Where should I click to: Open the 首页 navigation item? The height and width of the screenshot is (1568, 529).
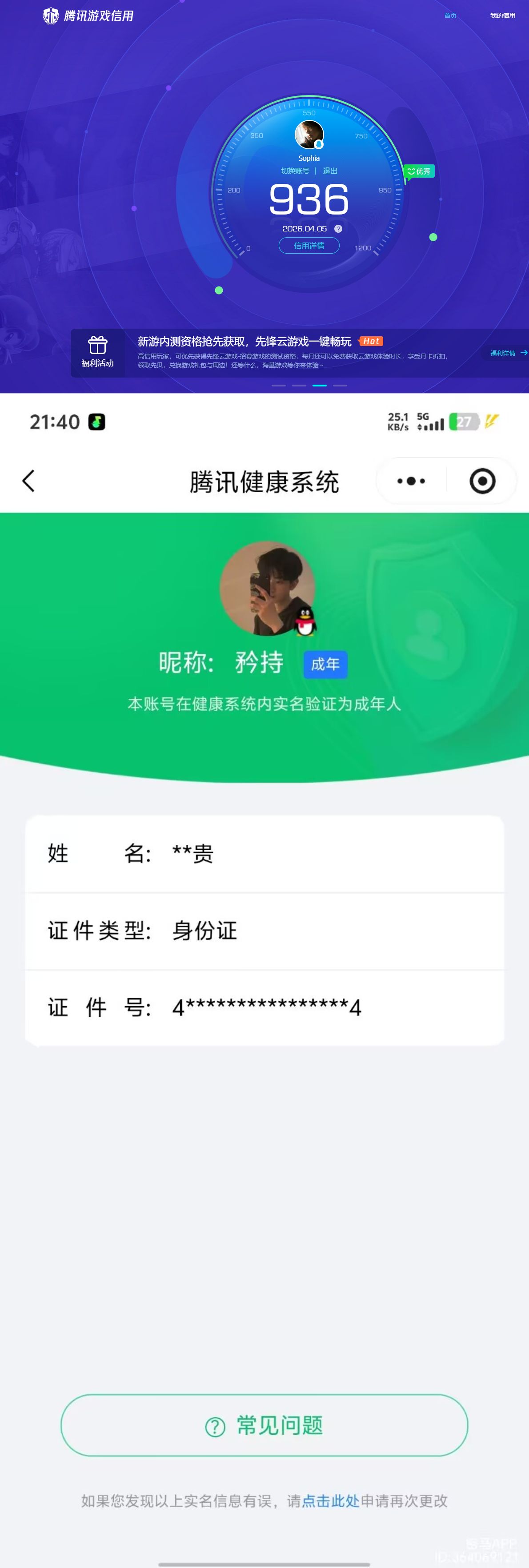[x=450, y=15]
